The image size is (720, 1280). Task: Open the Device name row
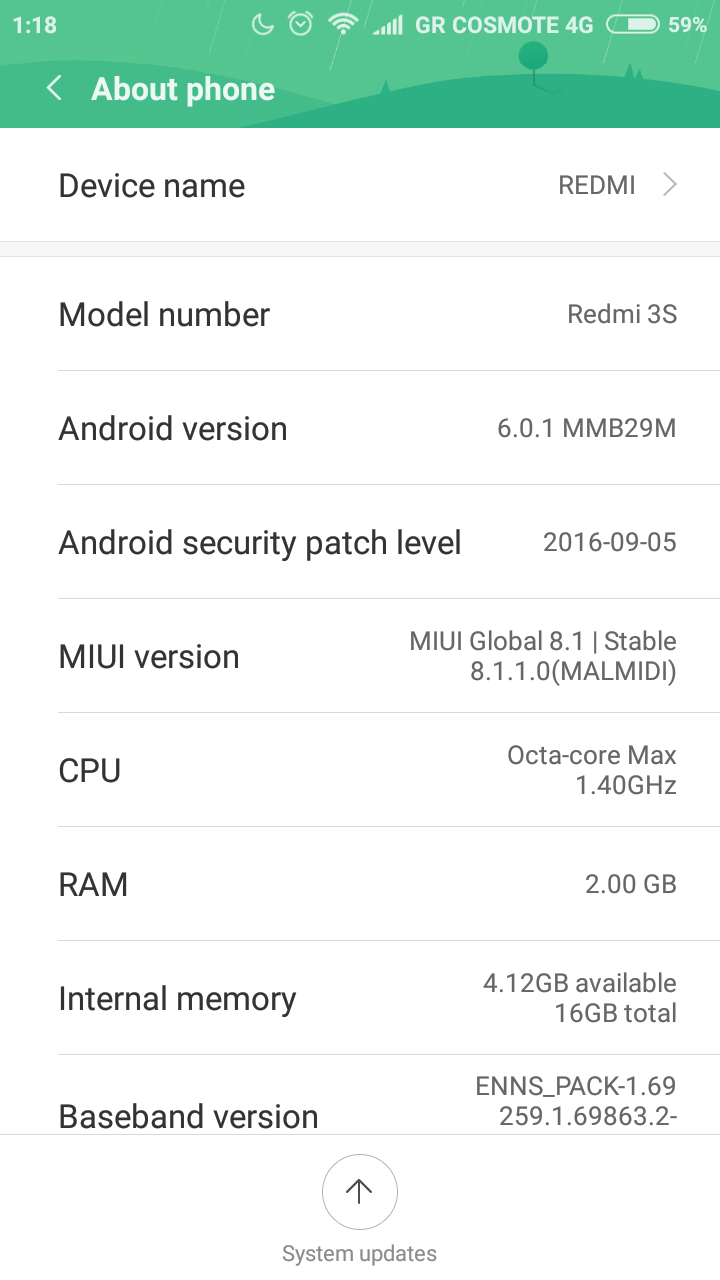pyautogui.click(x=360, y=186)
